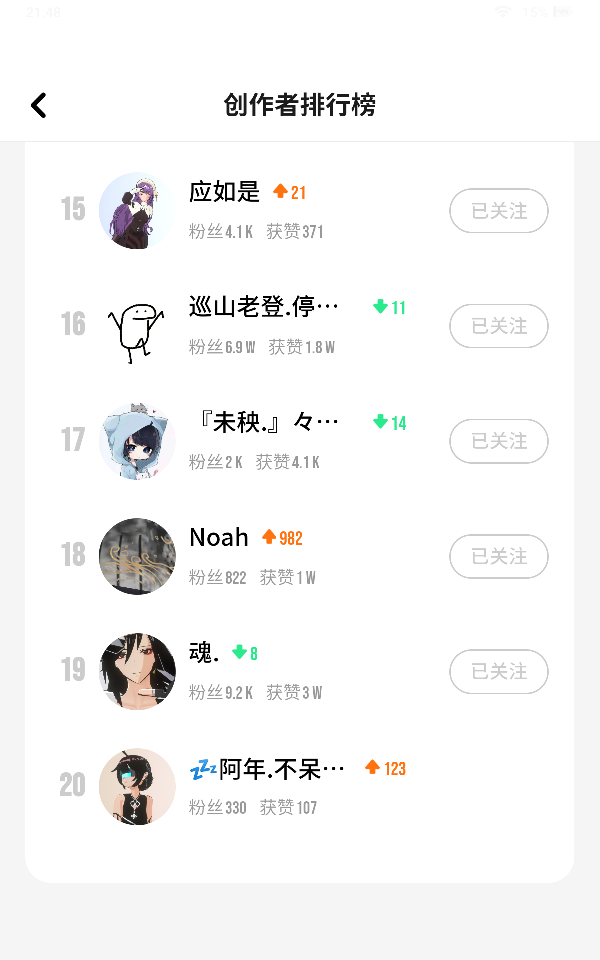Tap 已关注 button for Noah
600x960 pixels.
[x=499, y=556]
